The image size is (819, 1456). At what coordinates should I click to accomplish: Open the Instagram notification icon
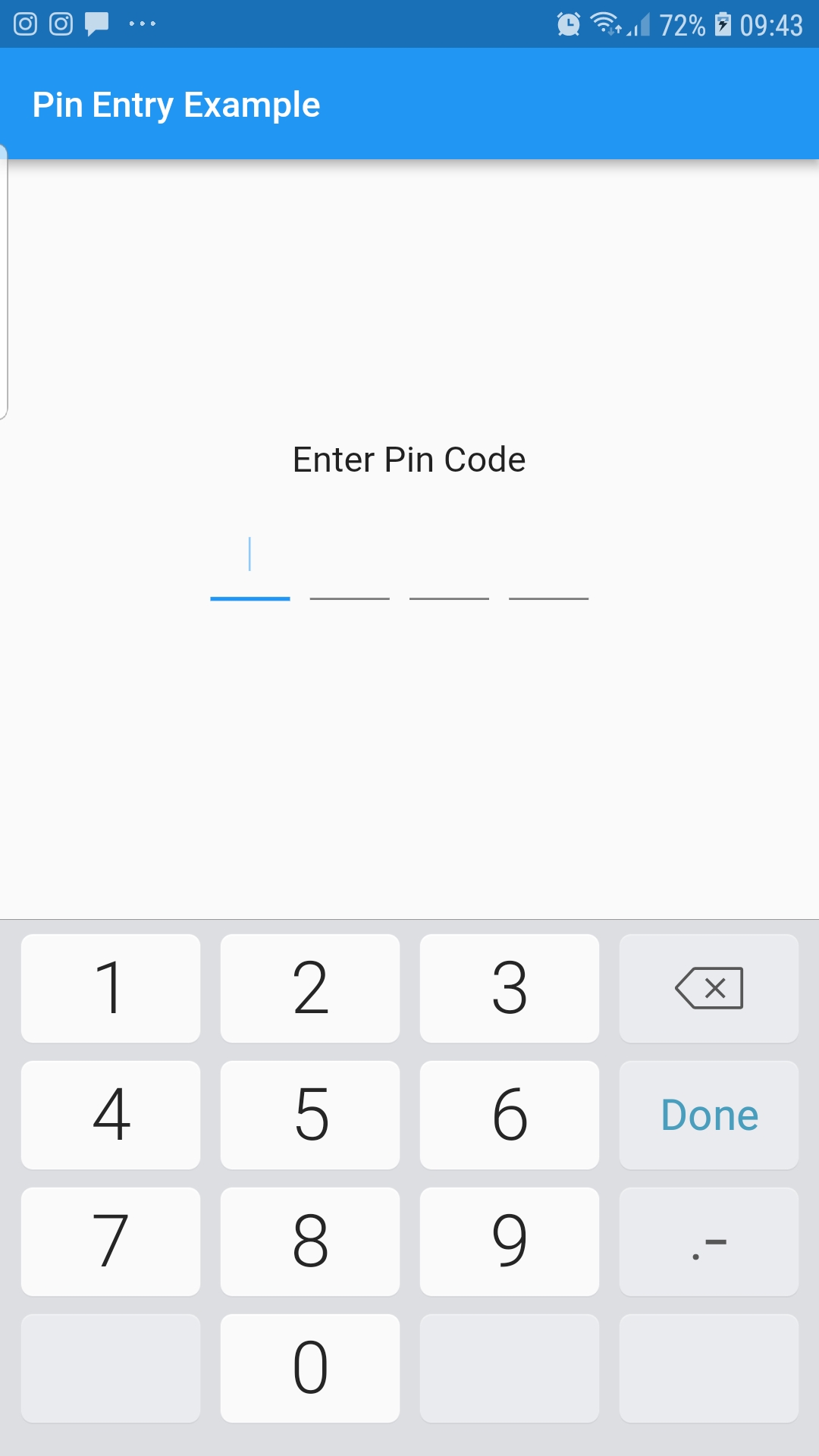click(x=25, y=24)
